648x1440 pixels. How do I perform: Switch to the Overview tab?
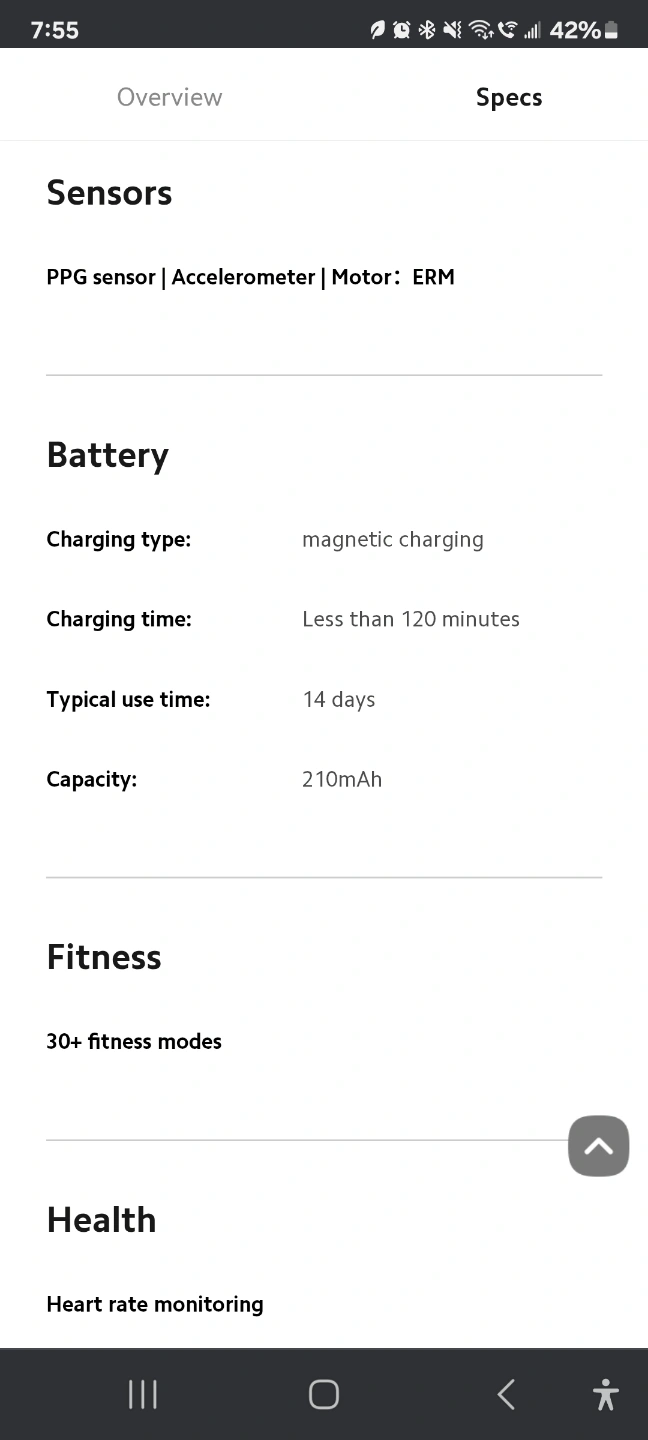click(x=169, y=97)
